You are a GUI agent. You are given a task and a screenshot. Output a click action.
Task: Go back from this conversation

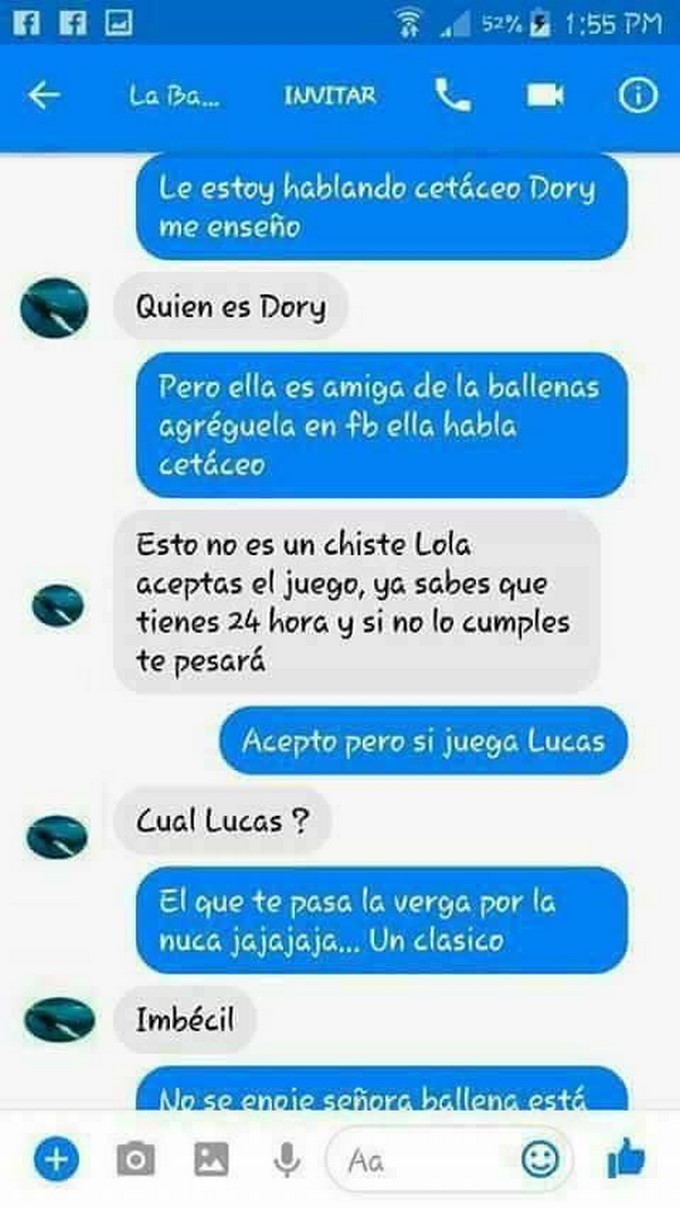click(44, 96)
